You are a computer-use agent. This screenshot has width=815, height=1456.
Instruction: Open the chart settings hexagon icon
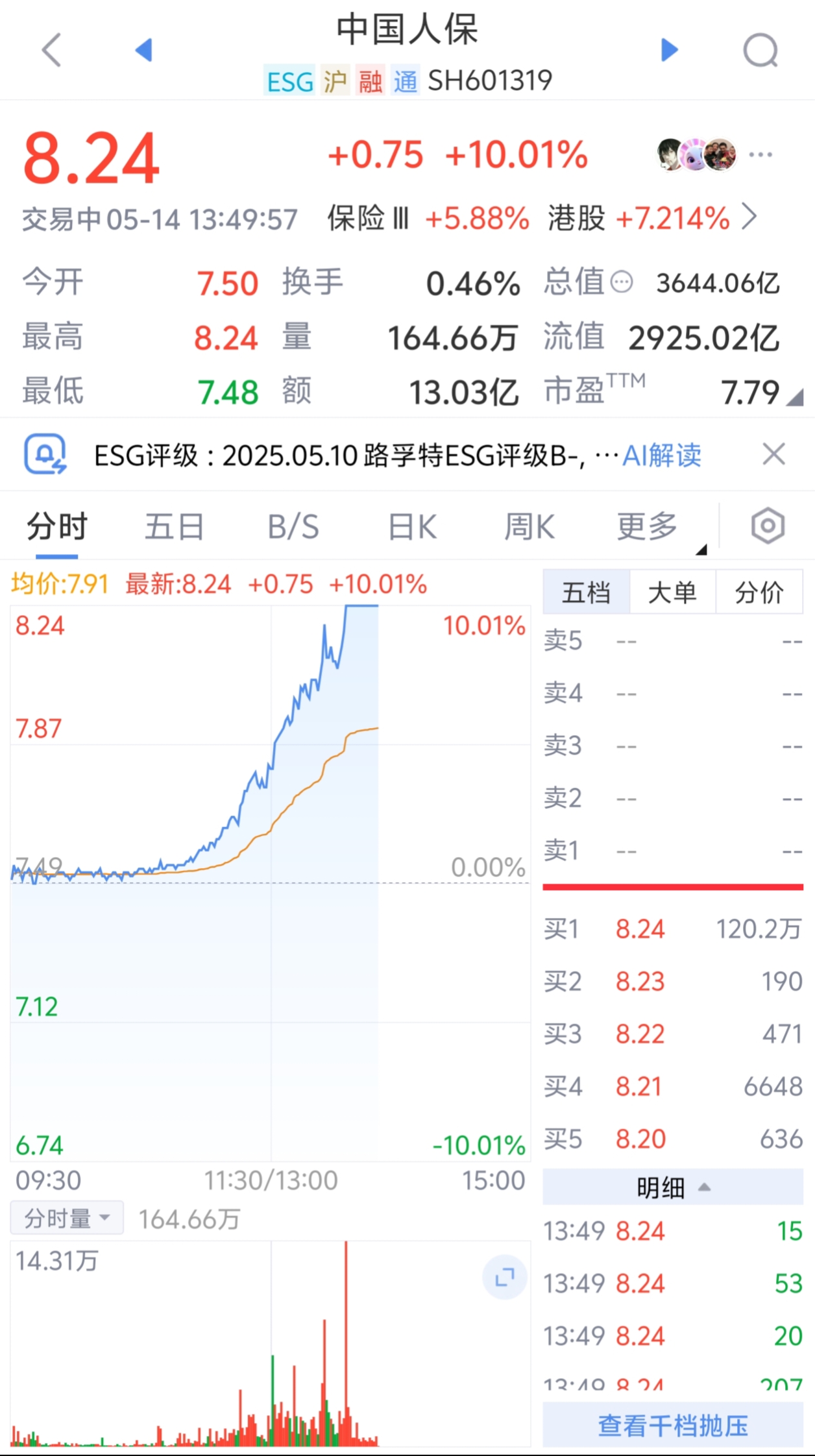pyautogui.click(x=768, y=526)
